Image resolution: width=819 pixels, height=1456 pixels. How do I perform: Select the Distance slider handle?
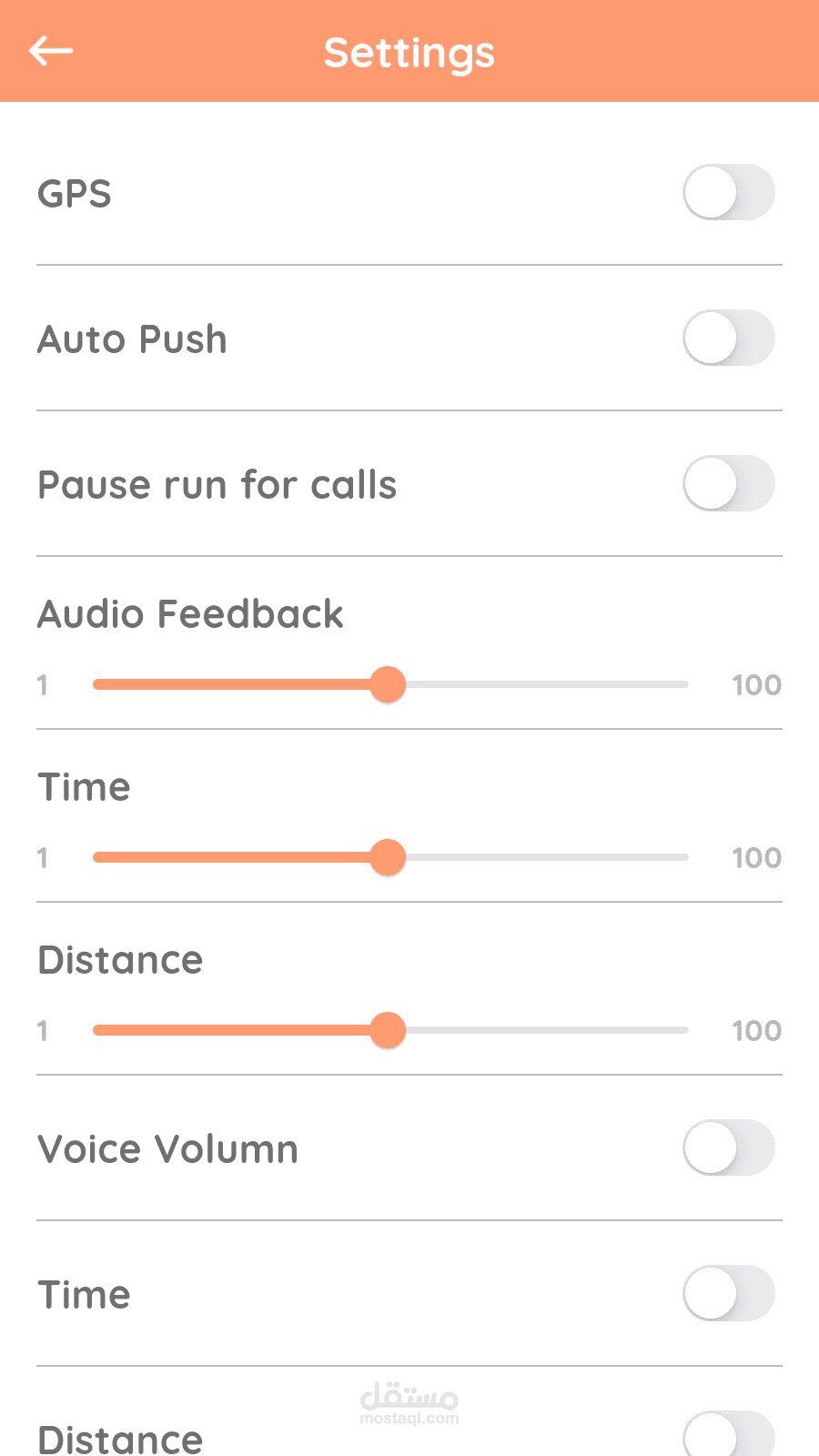click(388, 1030)
